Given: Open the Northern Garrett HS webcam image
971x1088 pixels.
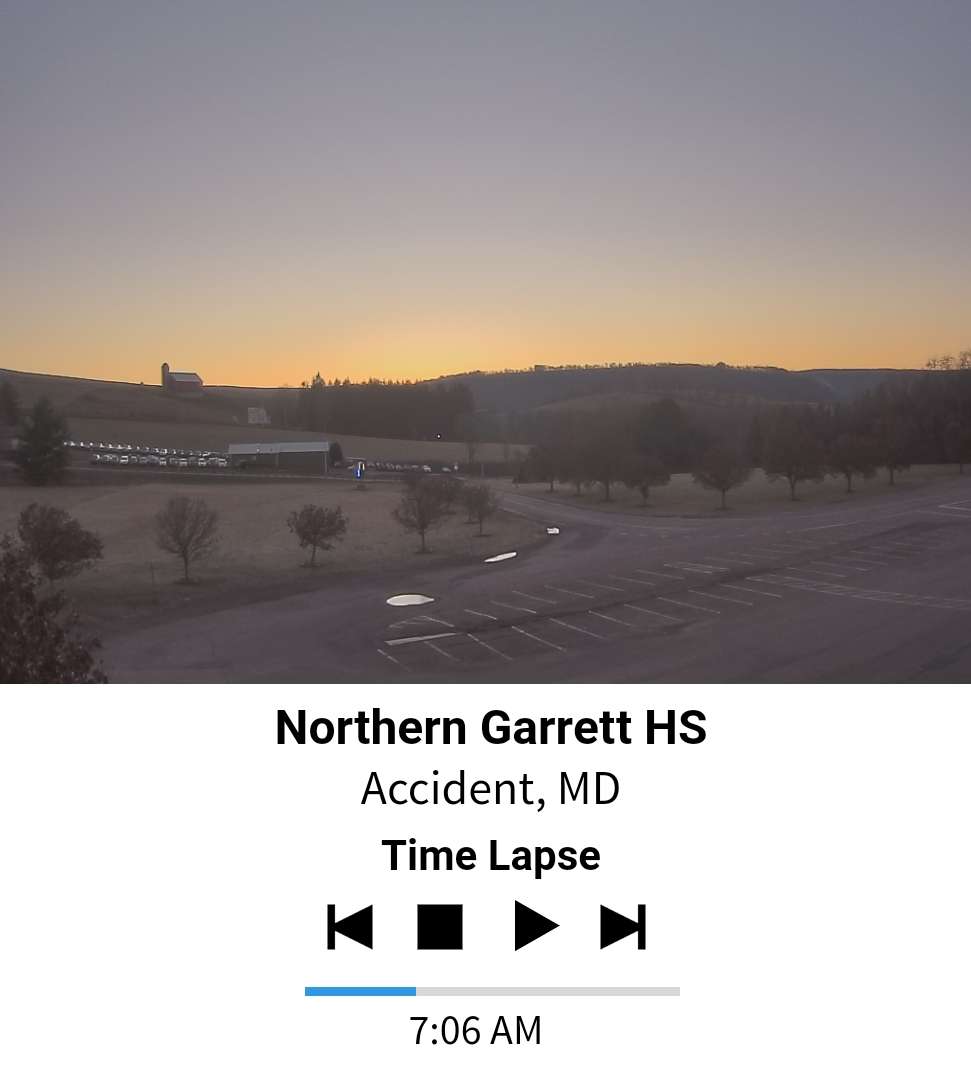Looking at the screenshot, I should coord(485,342).
